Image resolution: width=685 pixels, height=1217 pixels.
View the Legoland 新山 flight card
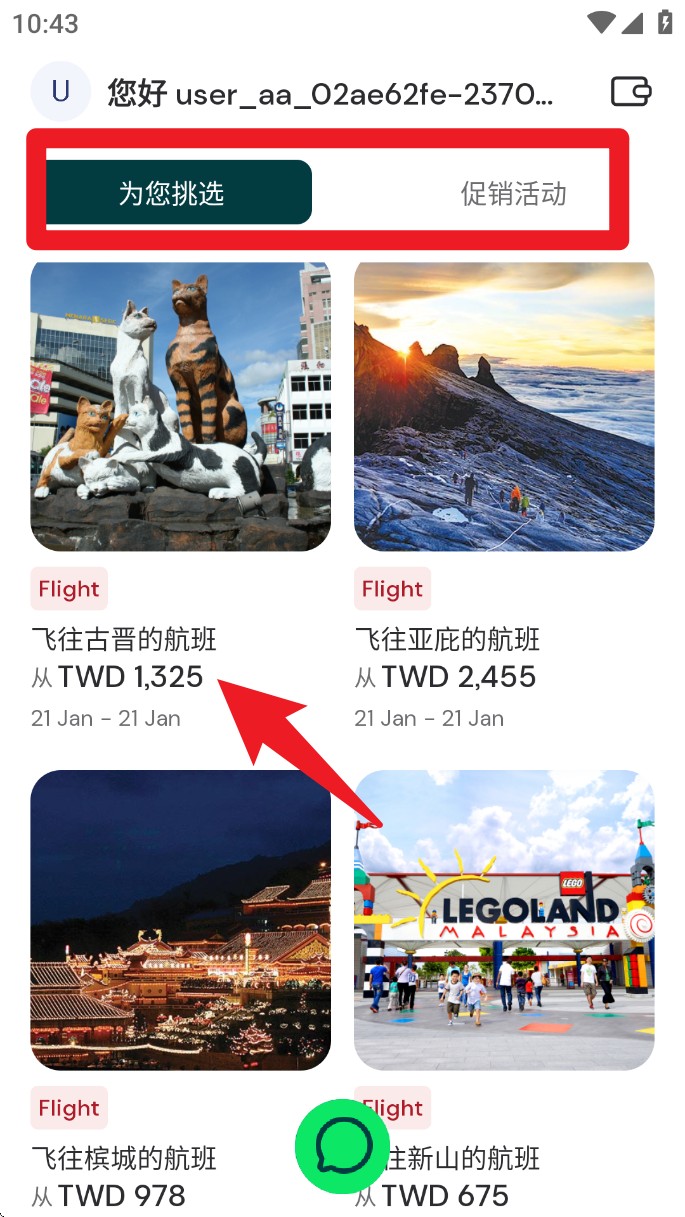click(504, 920)
